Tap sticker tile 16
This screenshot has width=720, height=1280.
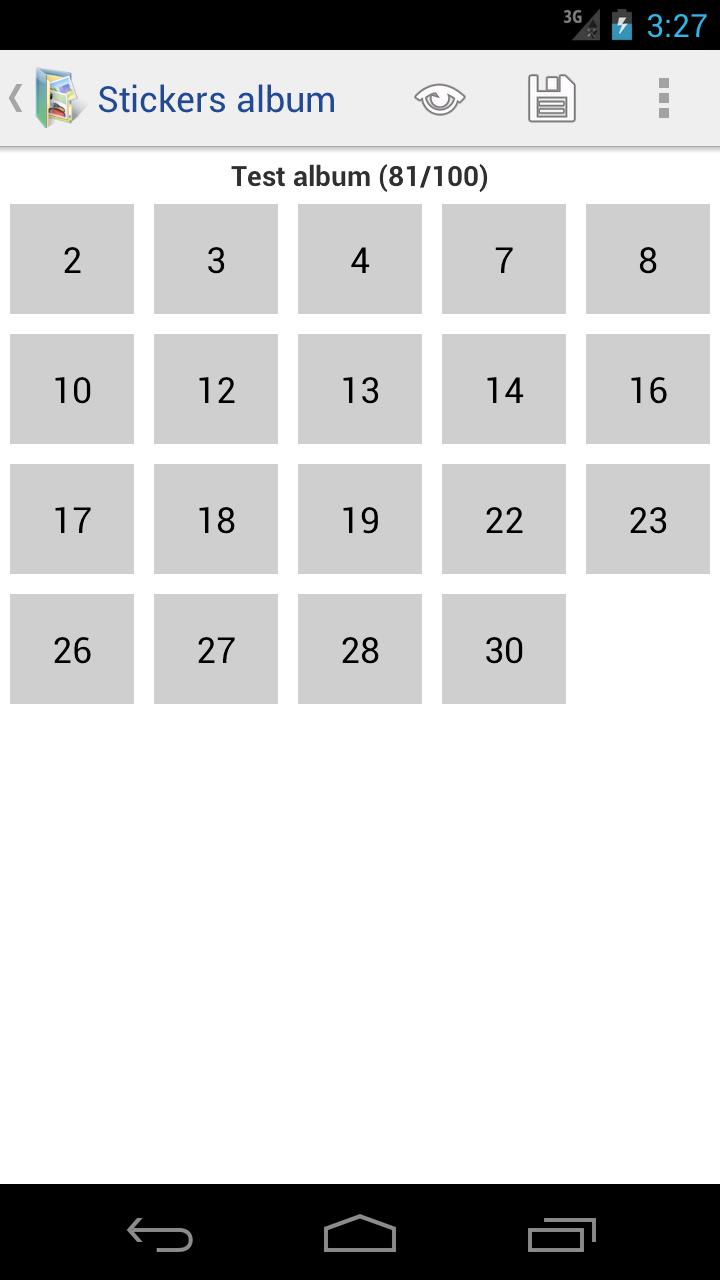pyautogui.click(x=648, y=389)
